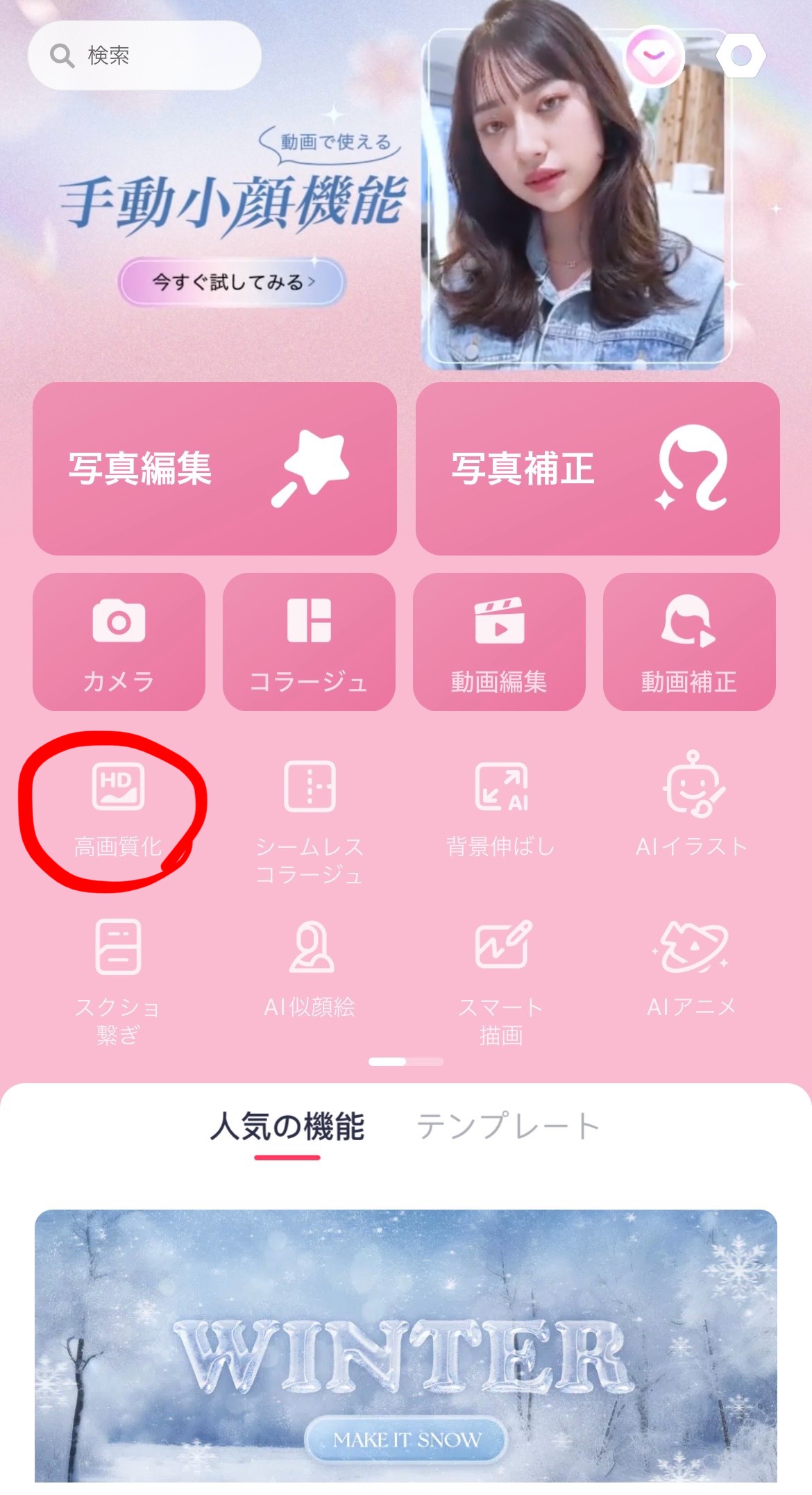The height and width of the screenshot is (1495, 812).
Task: Open 写真編集 photo editing
Action: coord(214,468)
